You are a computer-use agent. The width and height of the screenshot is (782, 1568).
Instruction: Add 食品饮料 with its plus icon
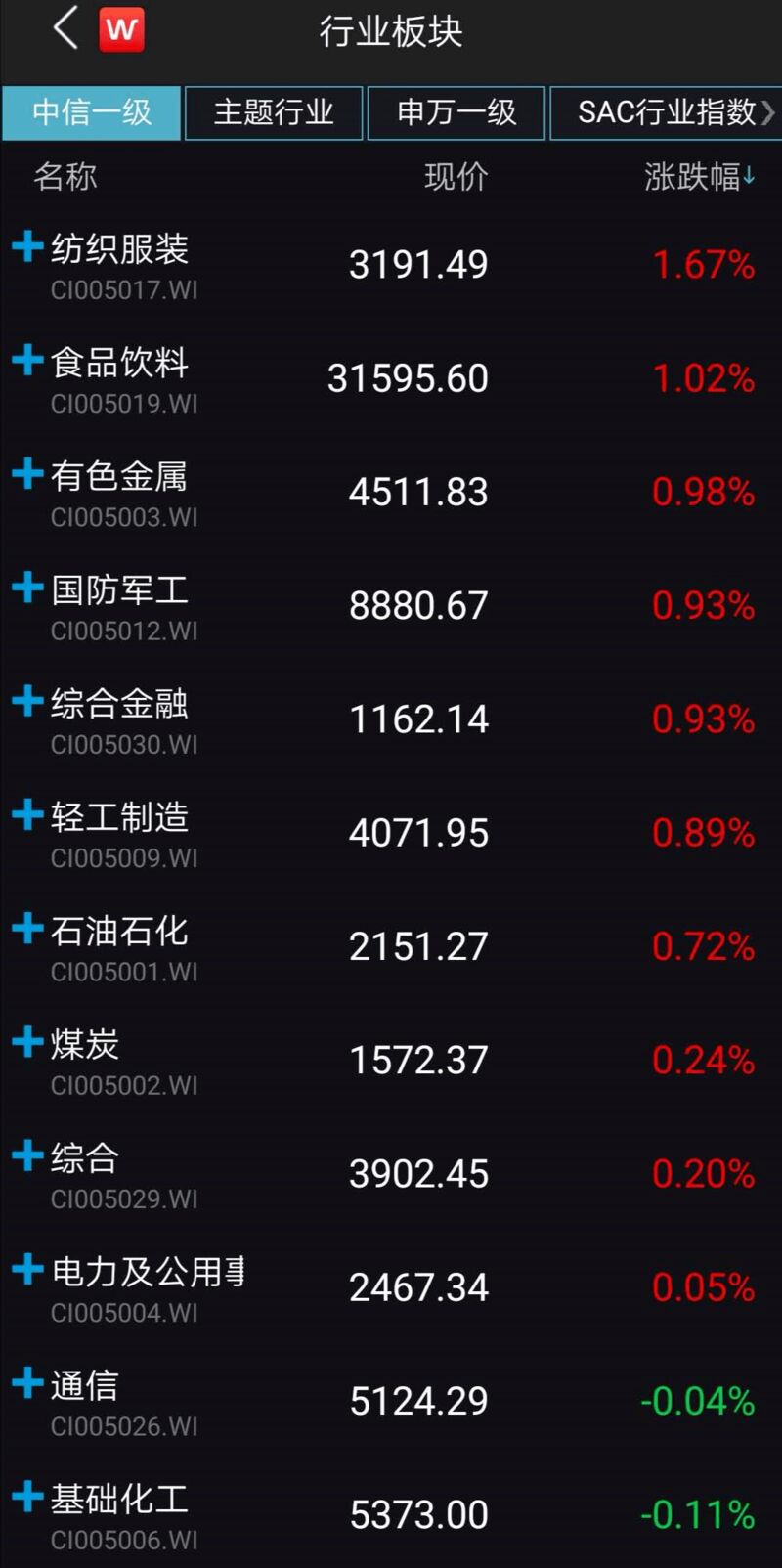(27, 361)
